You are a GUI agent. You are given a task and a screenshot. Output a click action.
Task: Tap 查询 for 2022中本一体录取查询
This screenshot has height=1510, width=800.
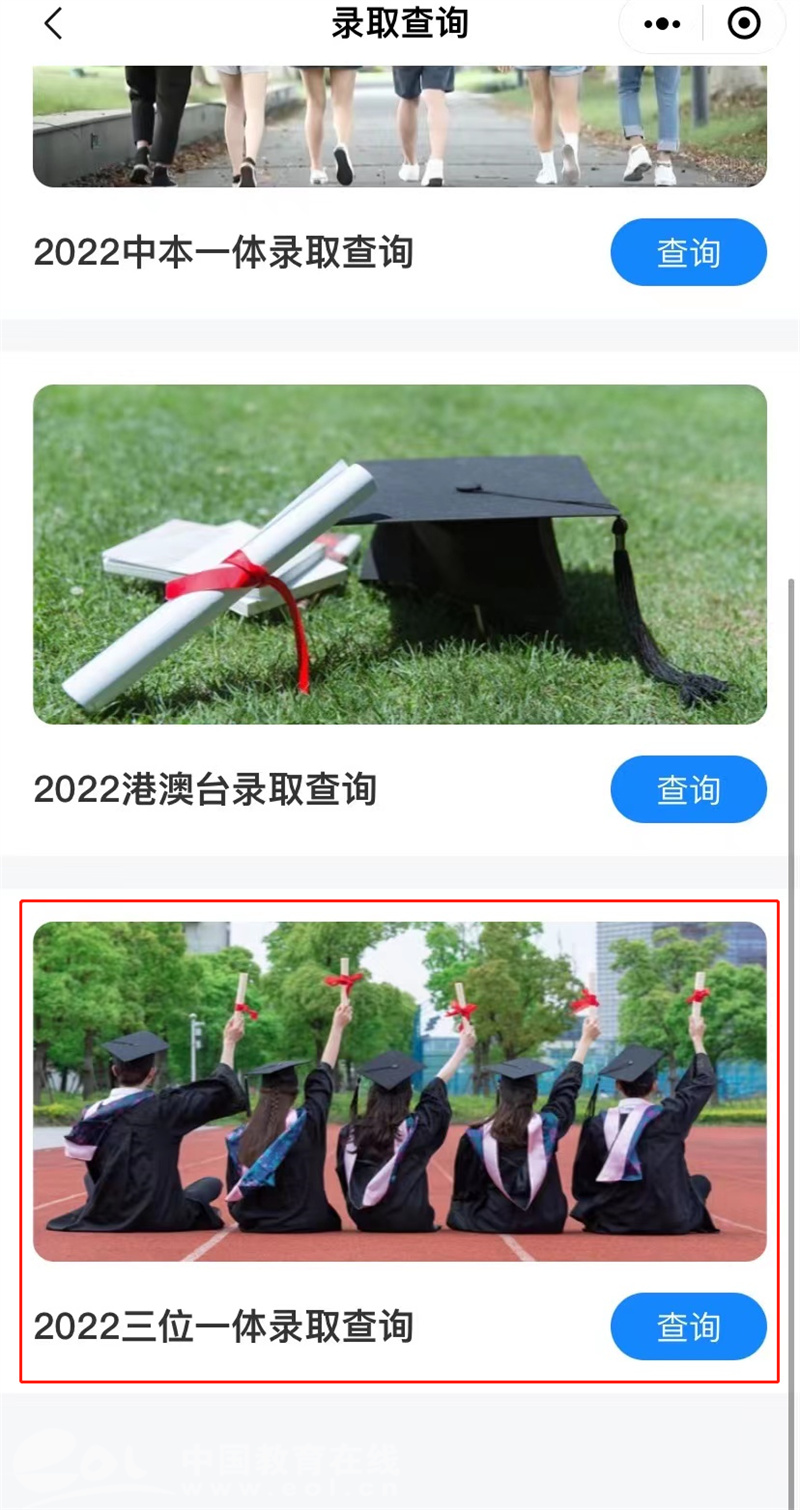(688, 253)
